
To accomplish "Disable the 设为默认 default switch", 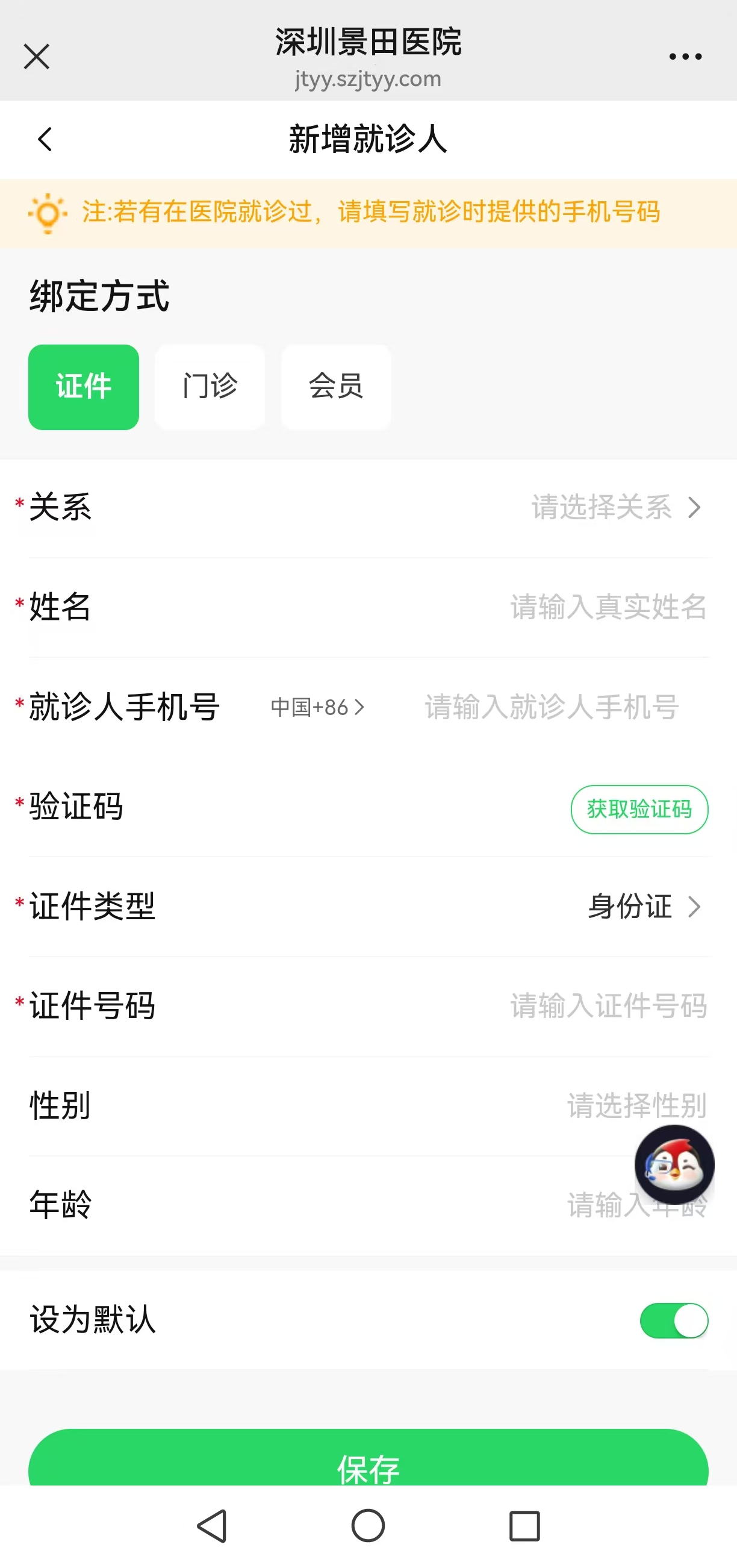I will 674,1321.
